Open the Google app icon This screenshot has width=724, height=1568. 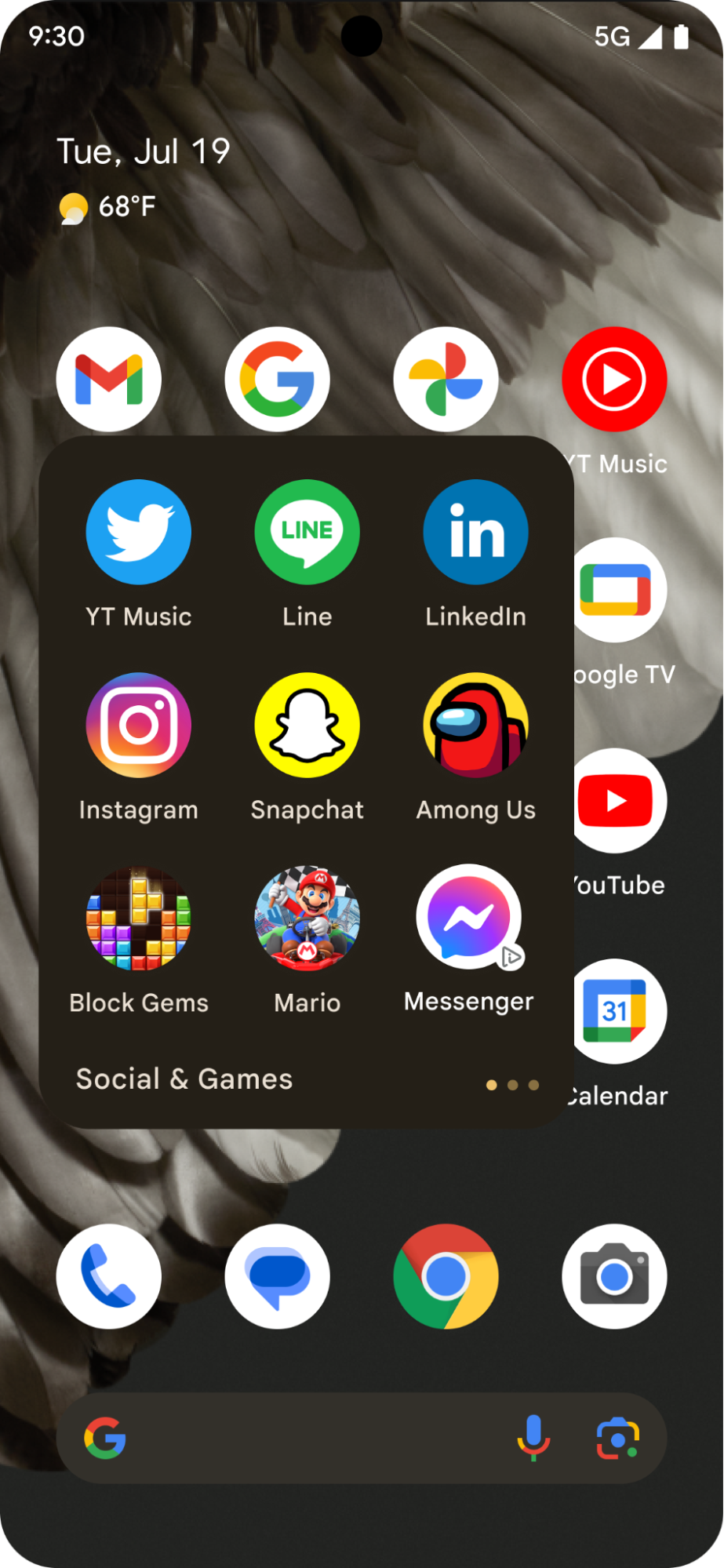pyautogui.click(x=277, y=380)
